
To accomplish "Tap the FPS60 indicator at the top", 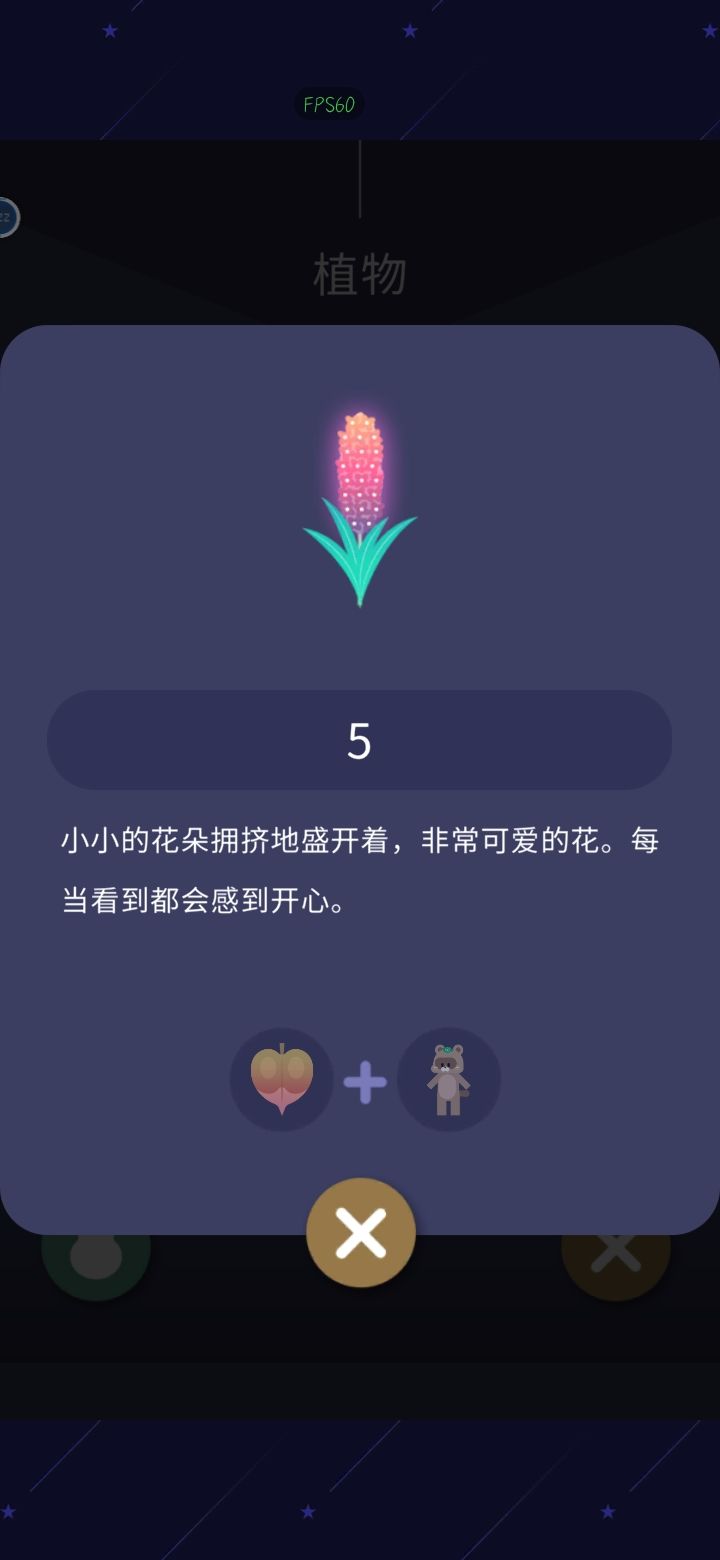I will pyautogui.click(x=330, y=104).
